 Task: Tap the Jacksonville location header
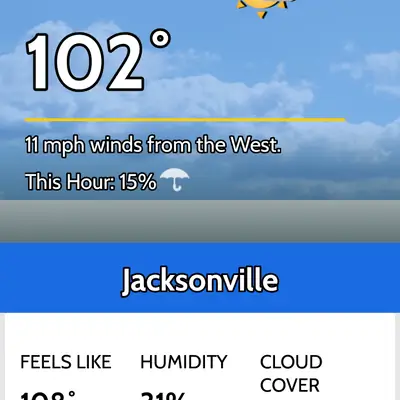[200, 280]
